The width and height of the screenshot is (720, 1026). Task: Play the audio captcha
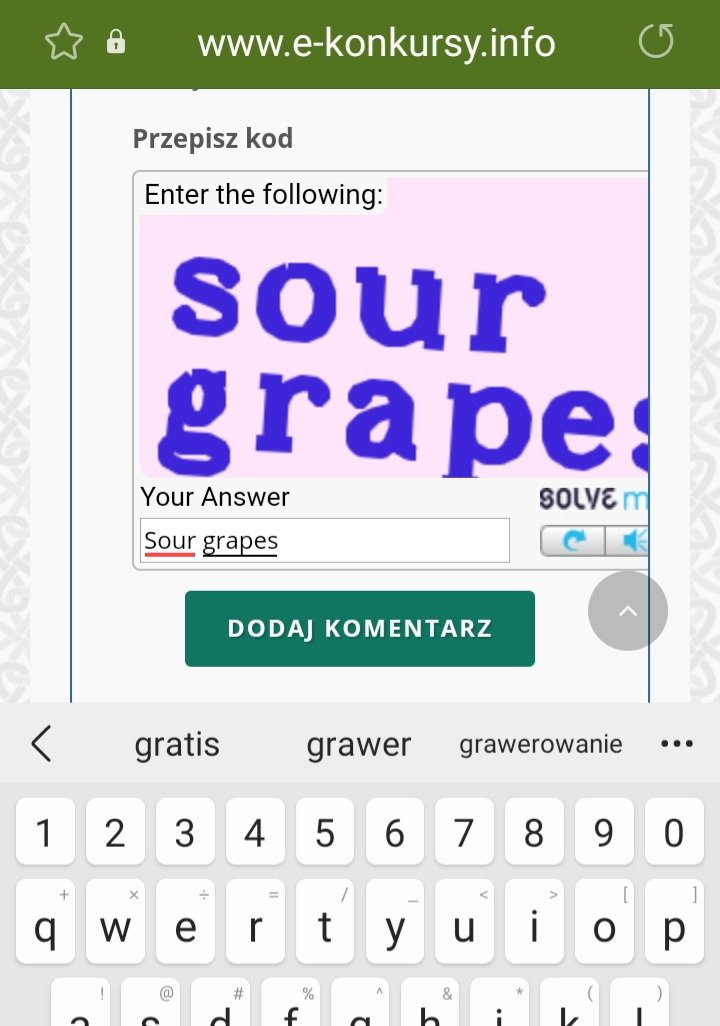[632, 541]
